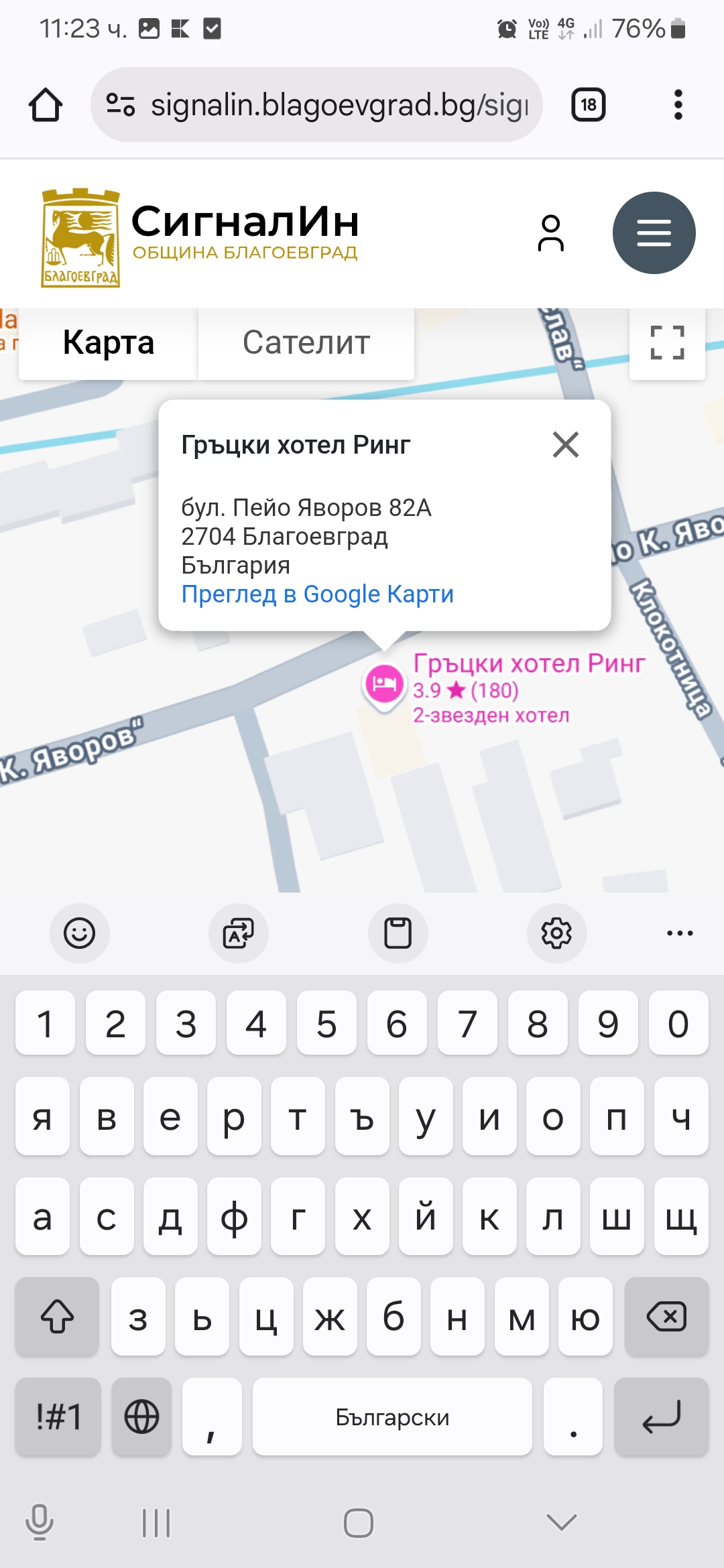The height and width of the screenshot is (1568, 724).
Task: Expand more keyboard toolbar options
Action: point(680,933)
